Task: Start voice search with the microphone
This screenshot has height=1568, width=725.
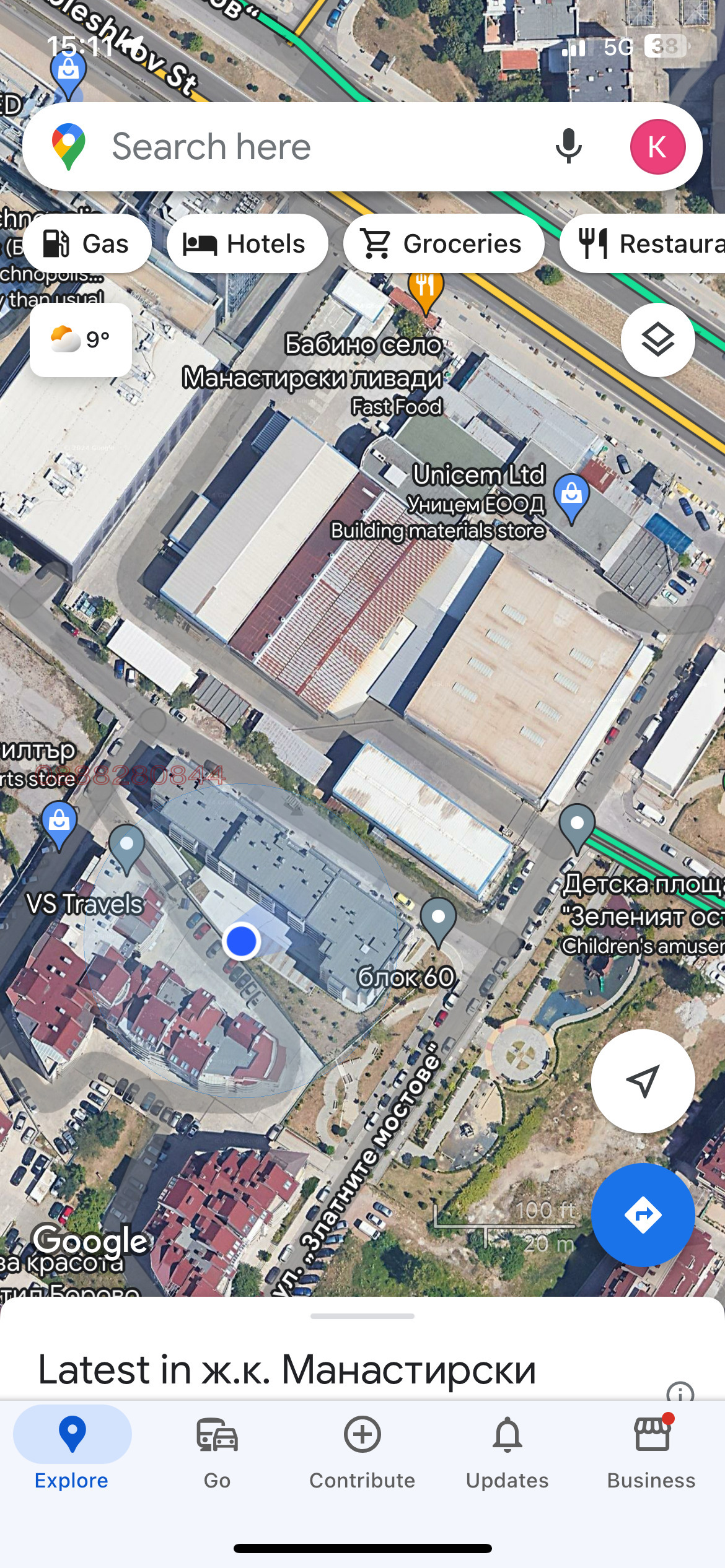Action: click(x=568, y=147)
